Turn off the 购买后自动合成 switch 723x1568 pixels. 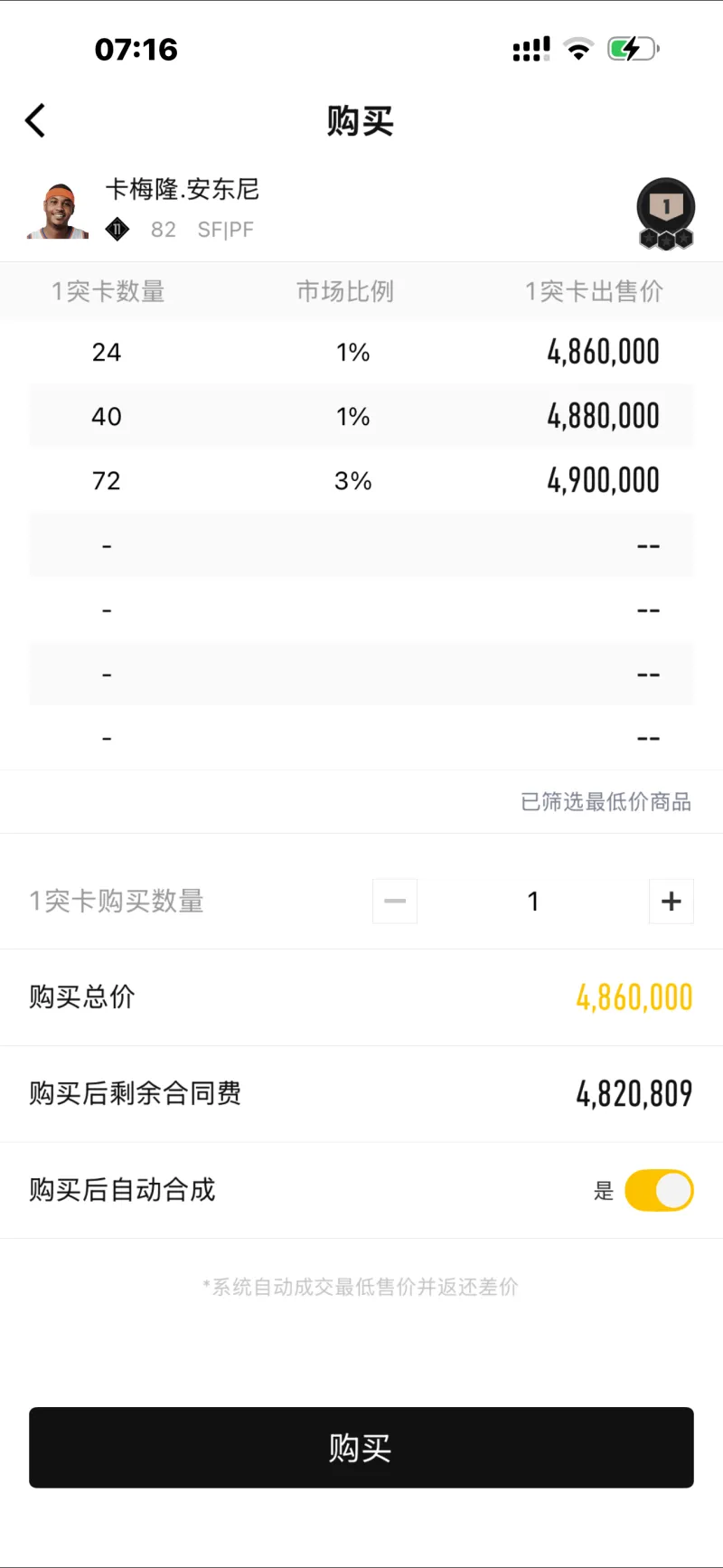pyautogui.click(x=659, y=1190)
